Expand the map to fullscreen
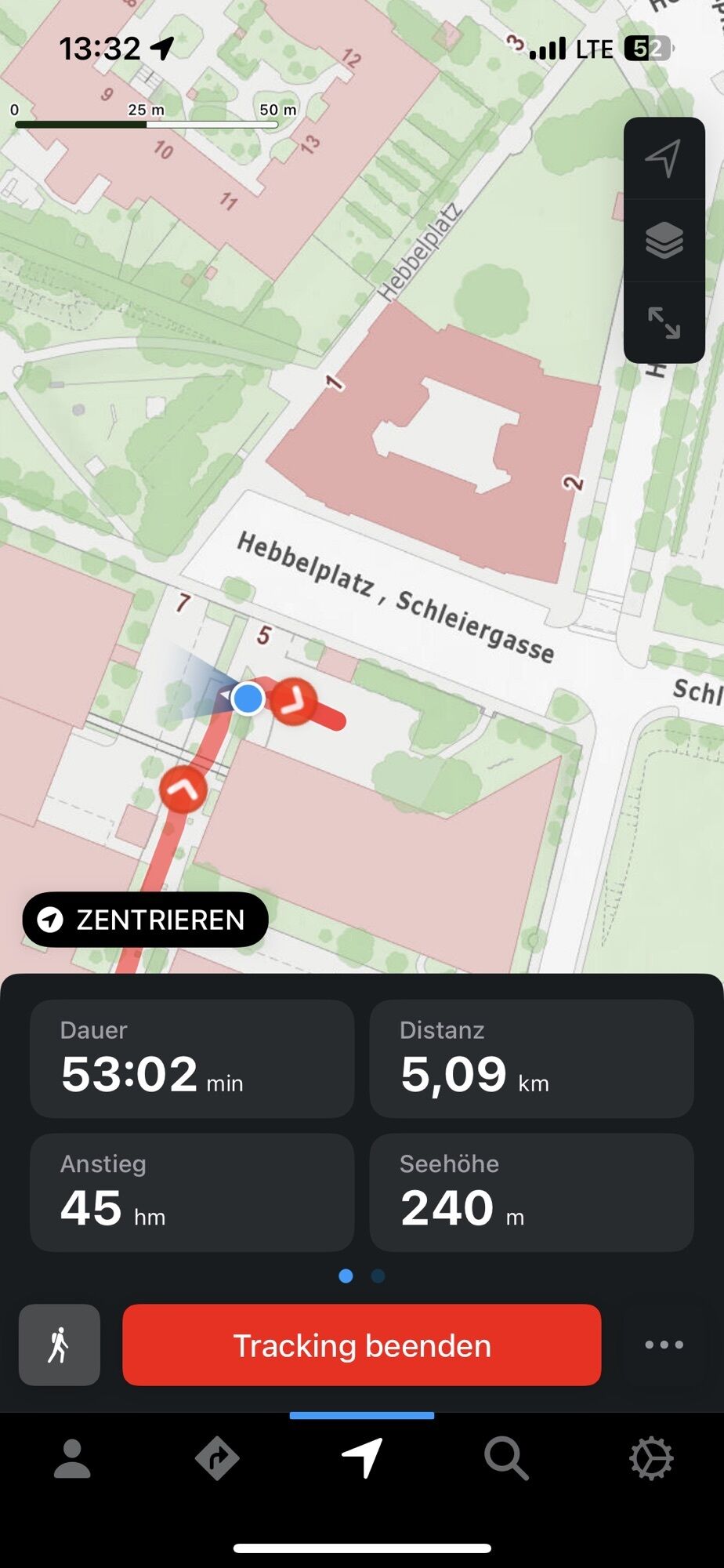The image size is (724, 1568). tap(664, 322)
